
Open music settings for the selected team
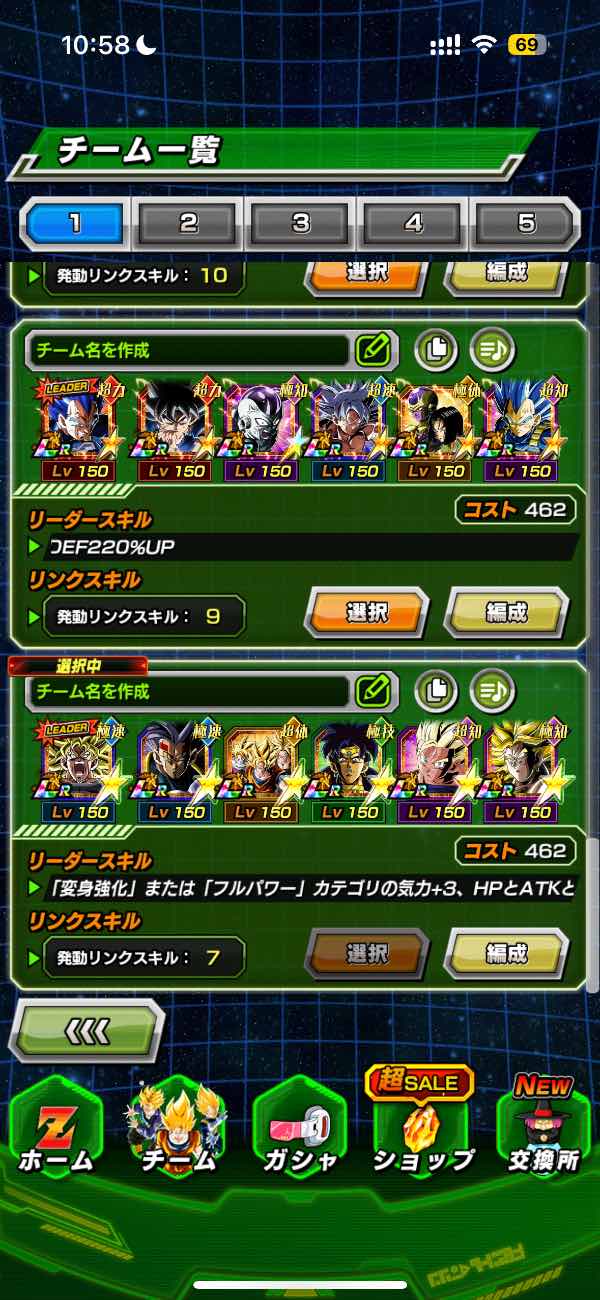pos(492,690)
